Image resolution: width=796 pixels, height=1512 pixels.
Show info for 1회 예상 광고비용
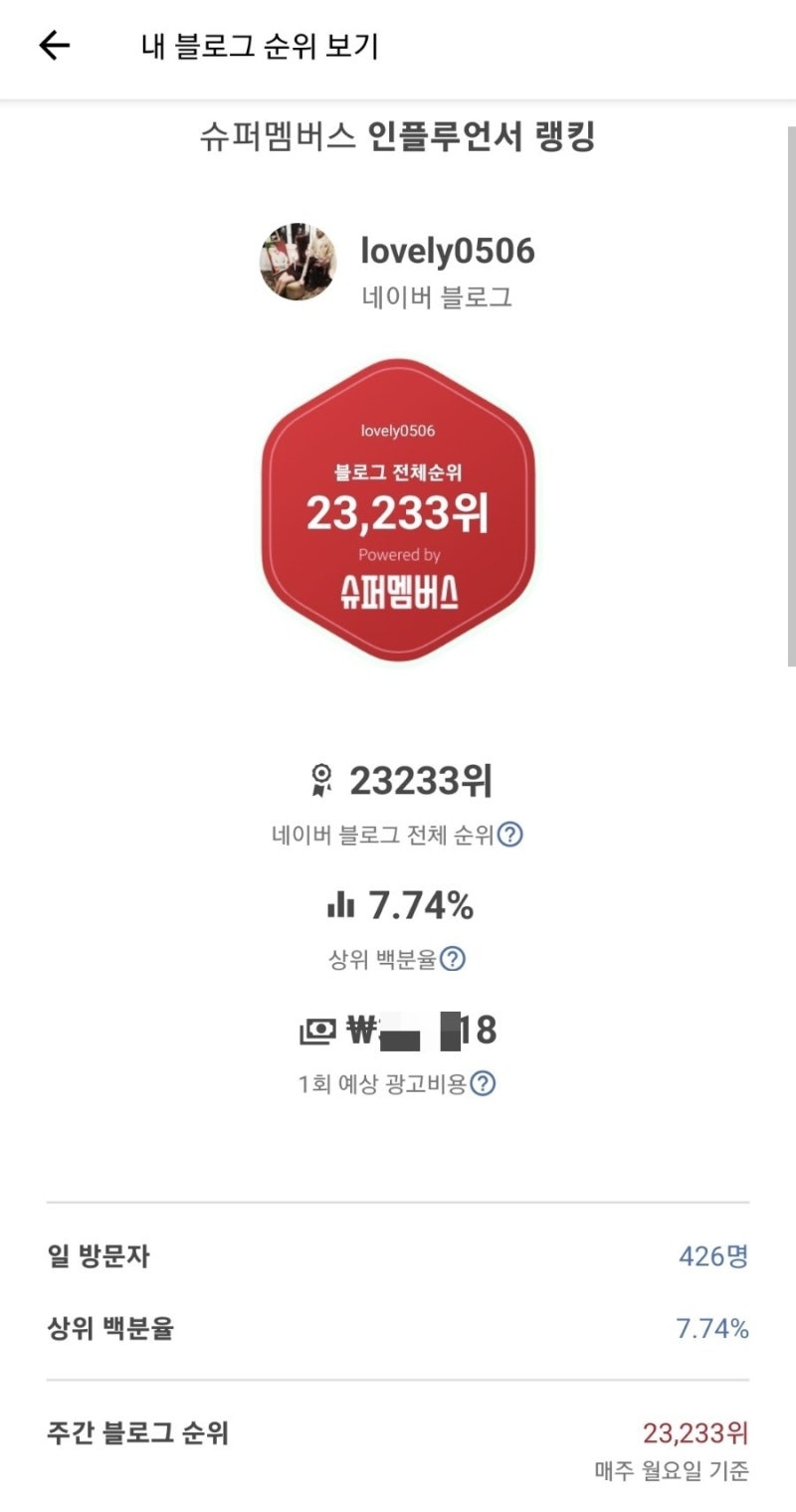(483, 1083)
